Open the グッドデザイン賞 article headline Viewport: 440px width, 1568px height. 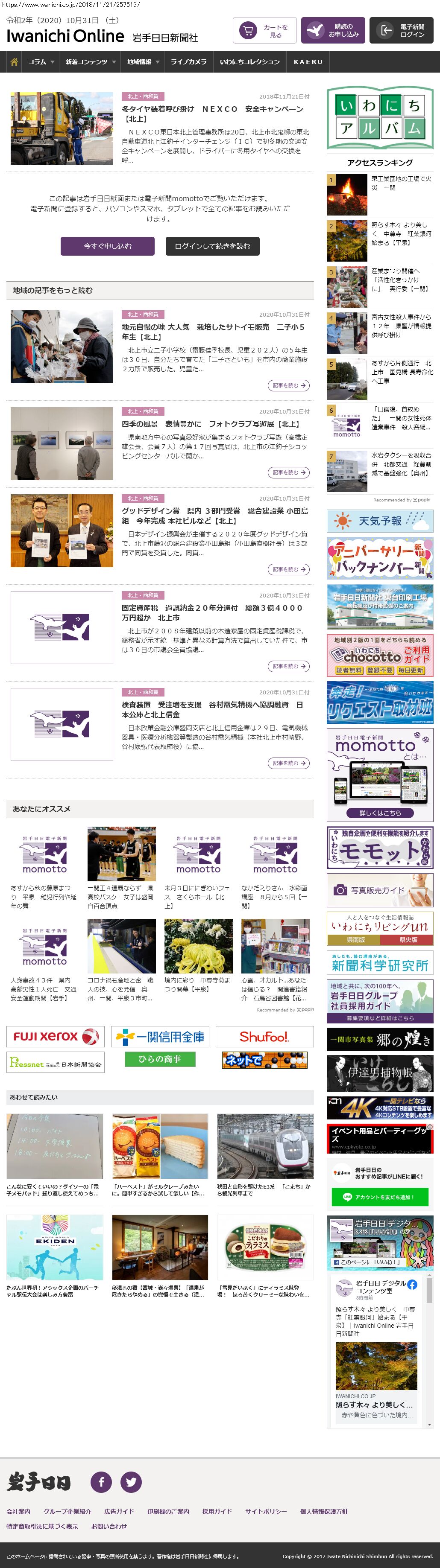coord(214,516)
